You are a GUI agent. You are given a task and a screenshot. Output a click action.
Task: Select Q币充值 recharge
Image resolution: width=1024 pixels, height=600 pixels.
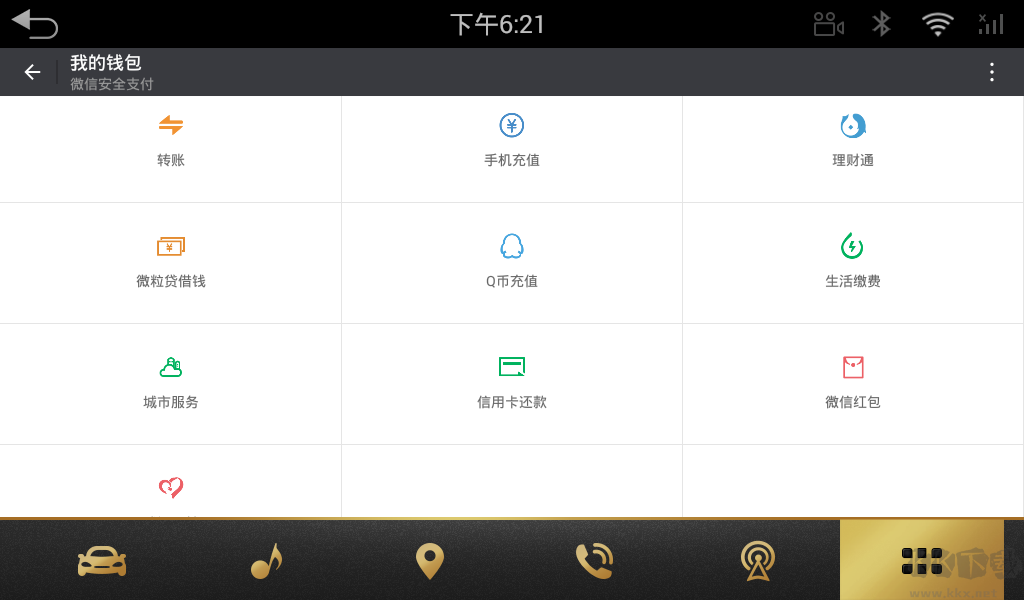tap(512, 262)
